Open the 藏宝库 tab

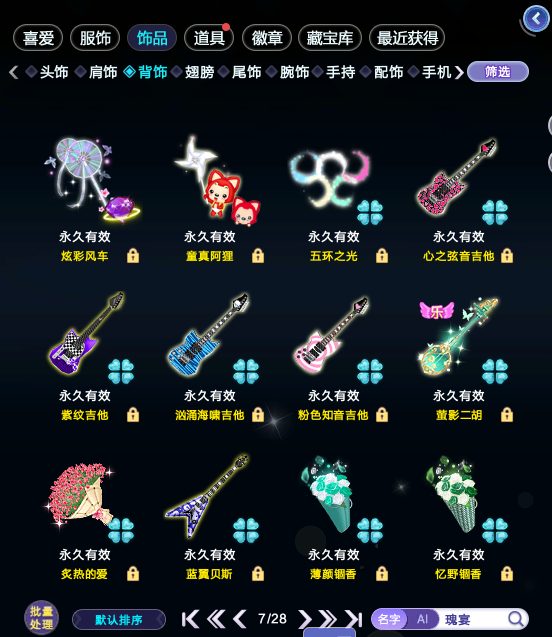(x=329, y=38)
